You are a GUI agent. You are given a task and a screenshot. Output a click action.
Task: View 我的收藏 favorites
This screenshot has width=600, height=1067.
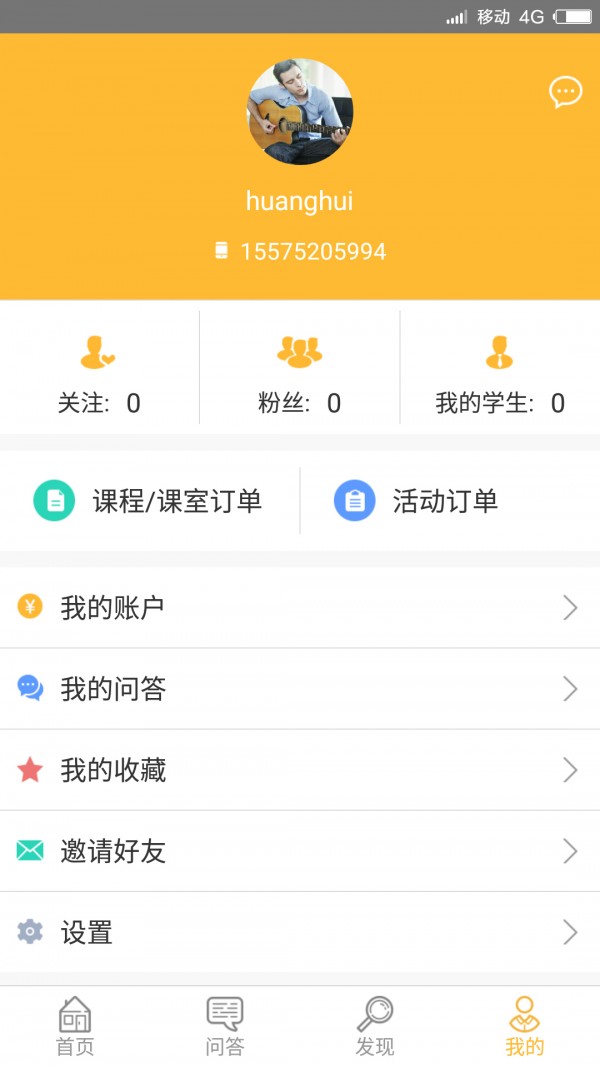pos(300,770)
